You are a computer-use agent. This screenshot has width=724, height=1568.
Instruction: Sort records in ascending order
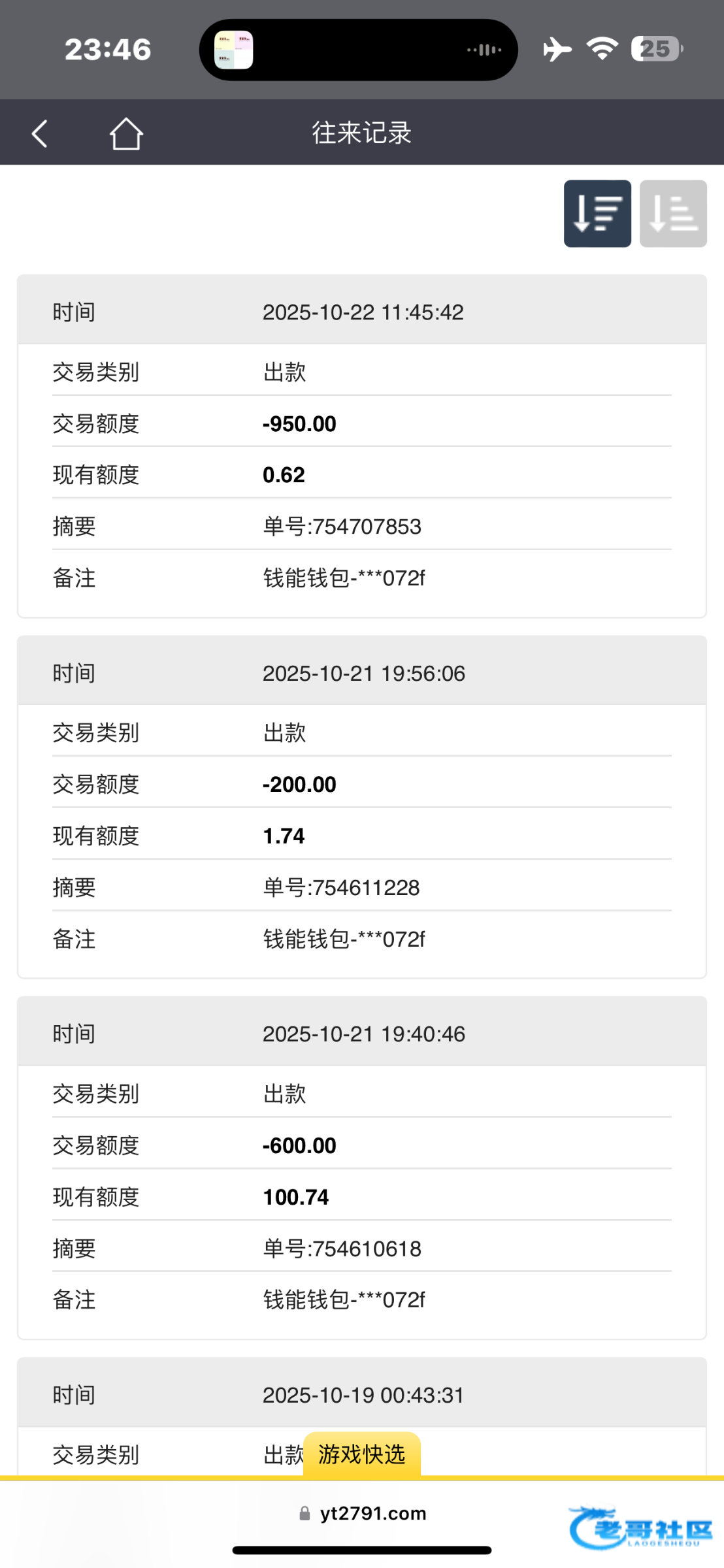click(x=673, y=214)
